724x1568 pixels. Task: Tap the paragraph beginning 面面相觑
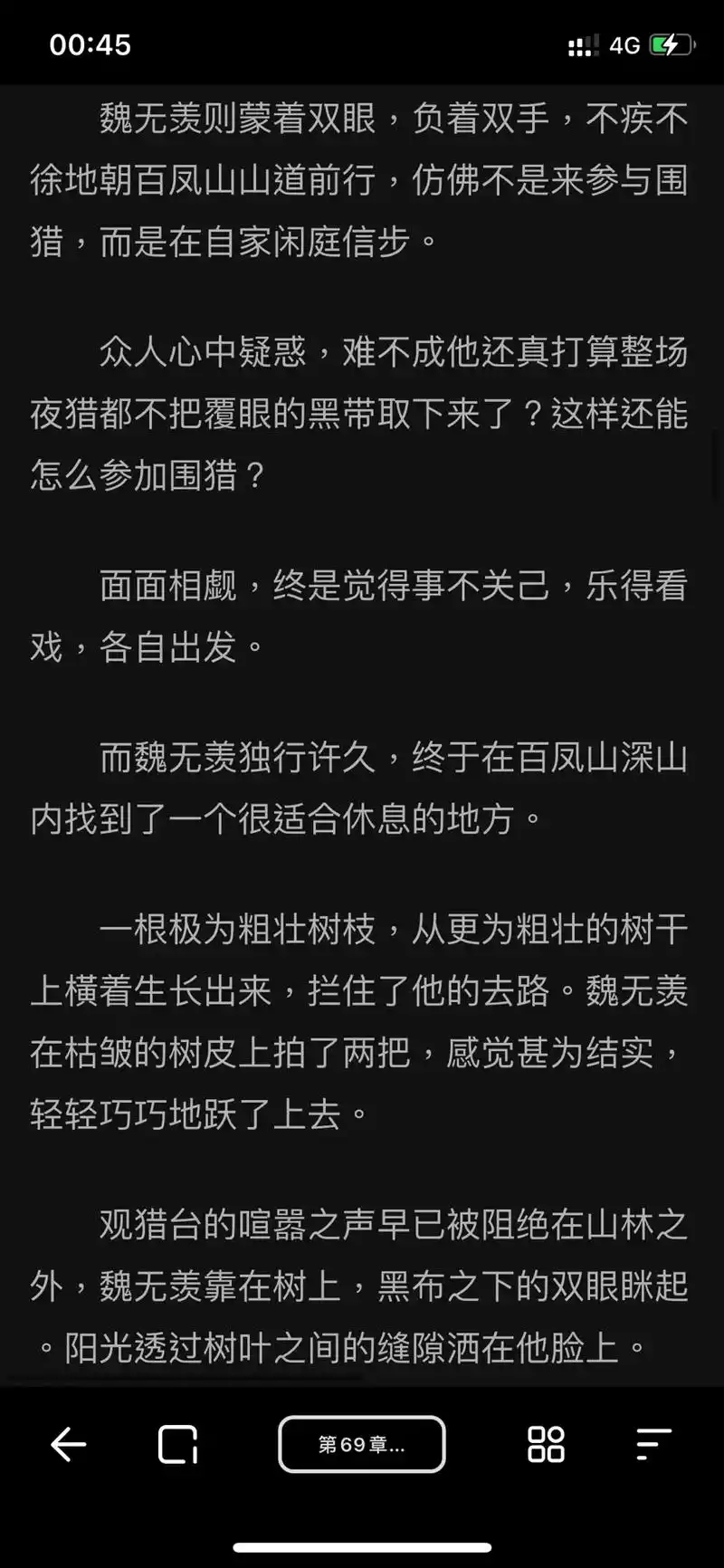pos(362,611)
